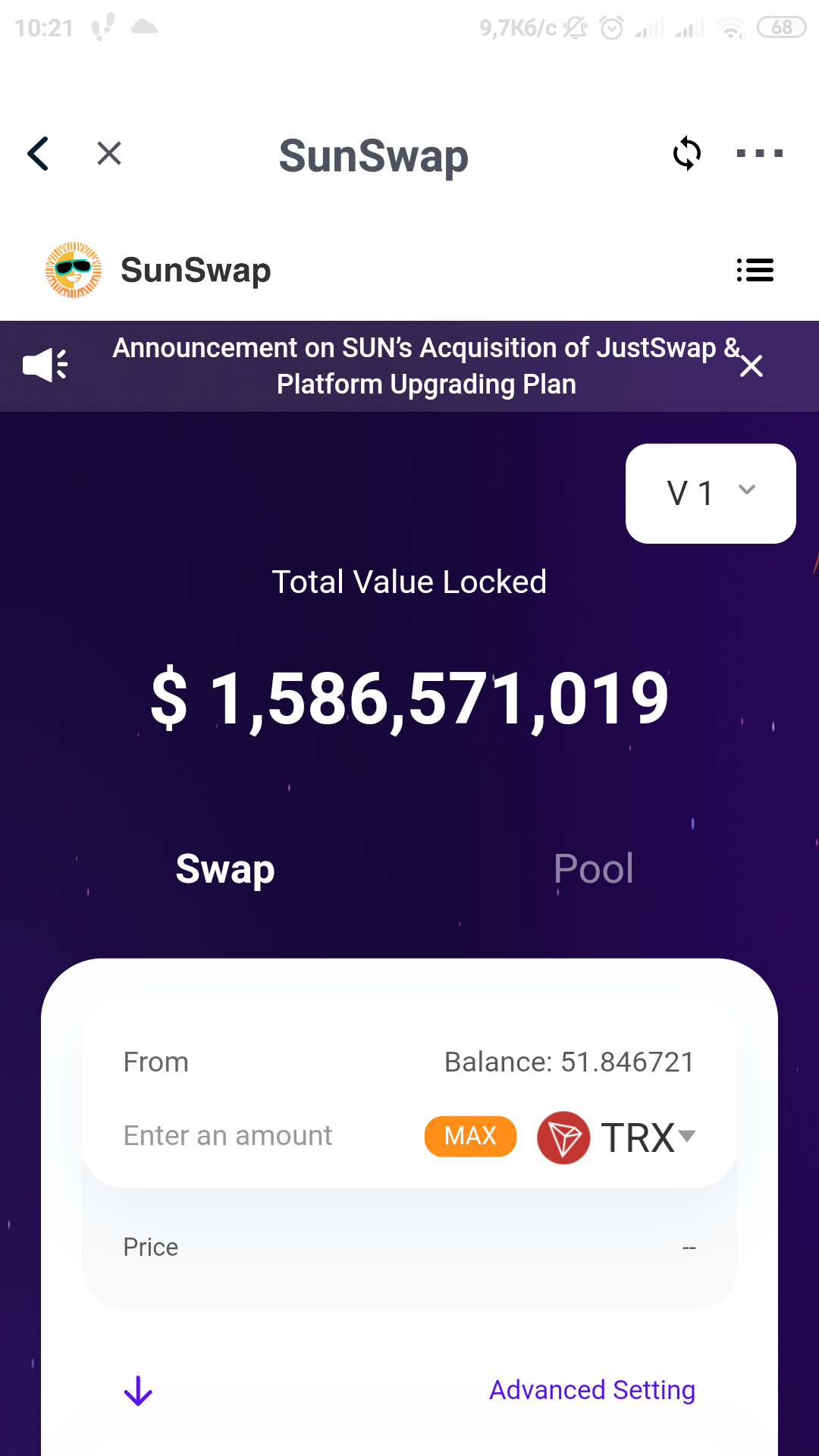Select the Swap tab

(x=225, y=869)
